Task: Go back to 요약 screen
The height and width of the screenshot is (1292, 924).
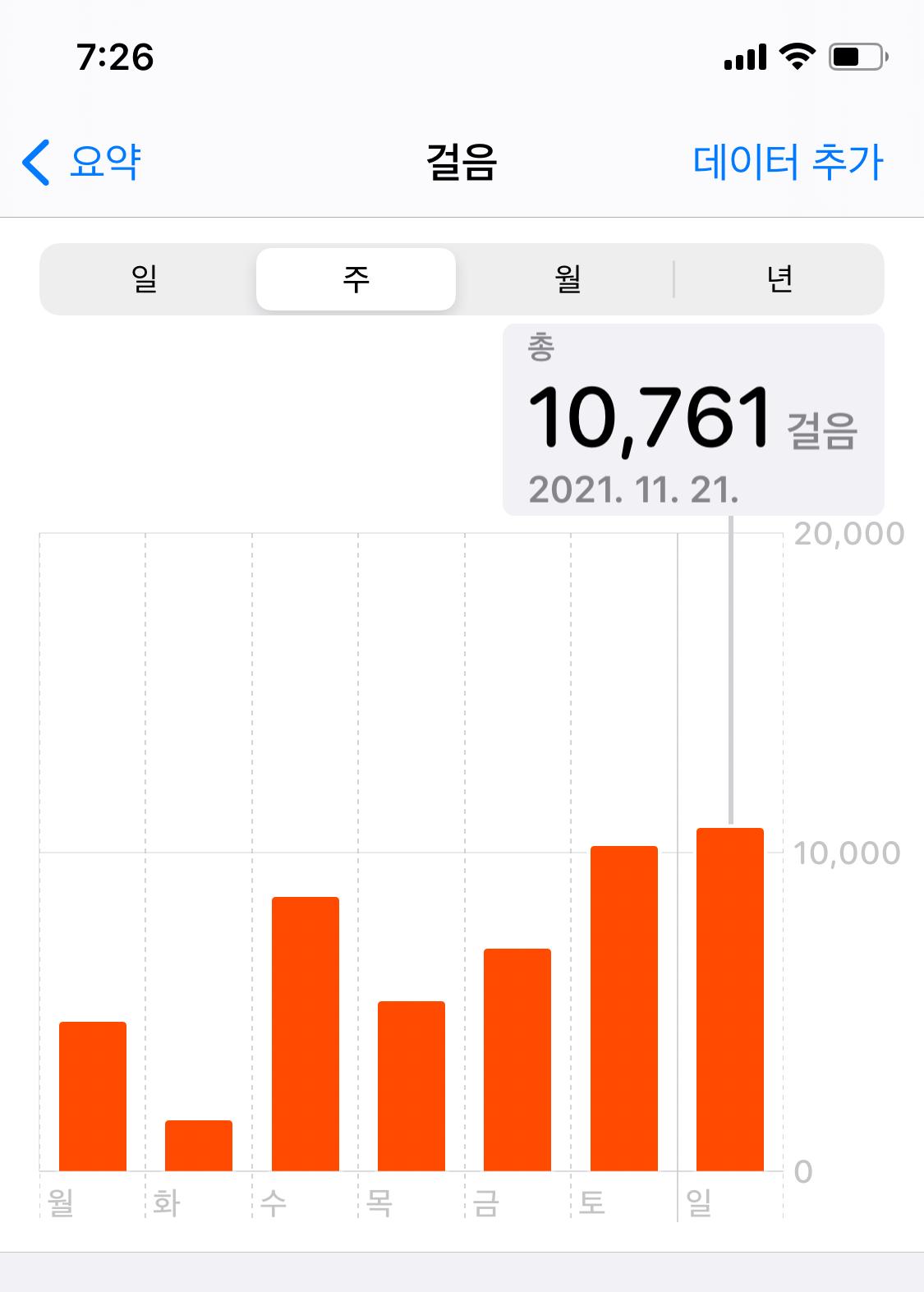Action: 82,162
